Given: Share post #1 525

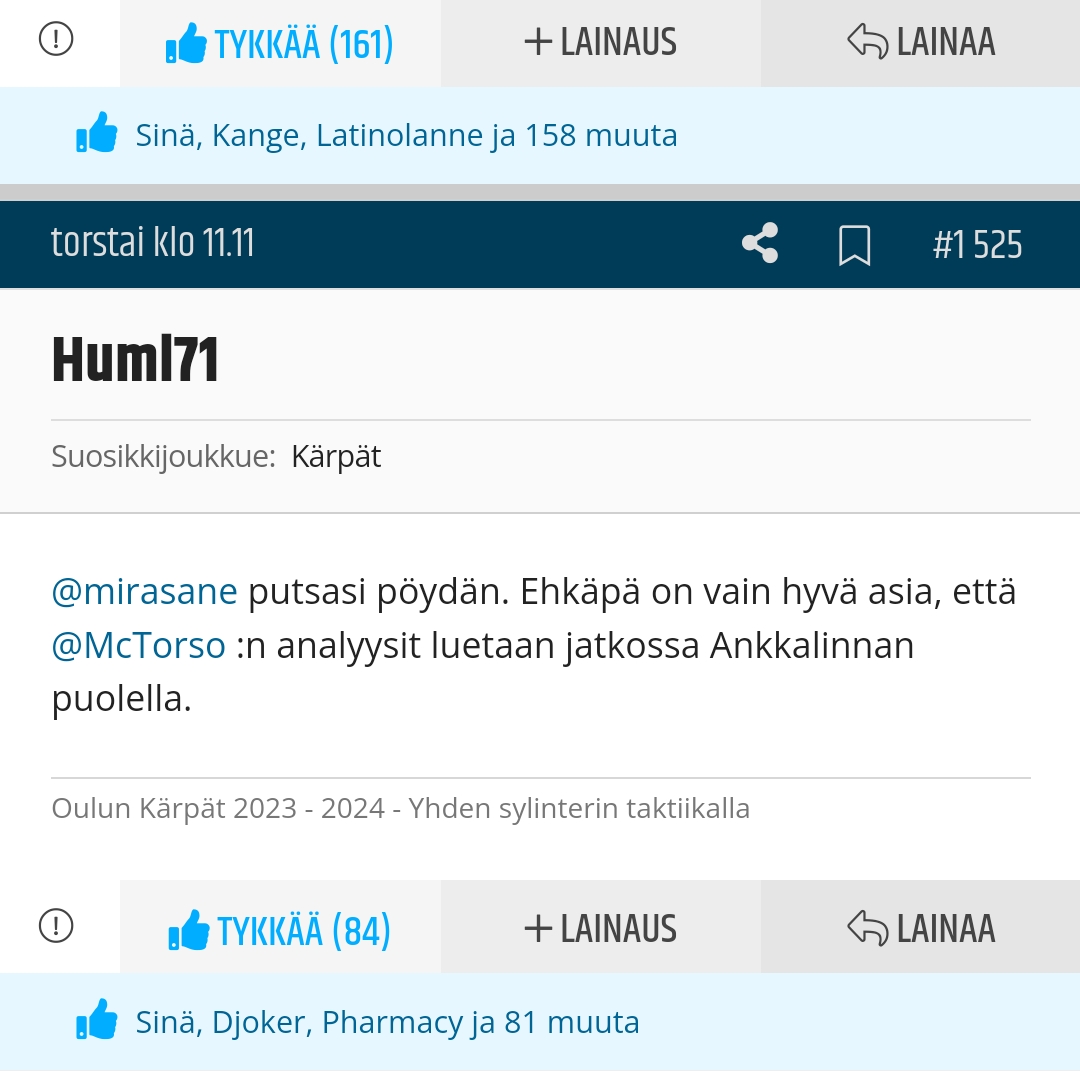Looking at the screenshot, I should click(x=760, y=244).
